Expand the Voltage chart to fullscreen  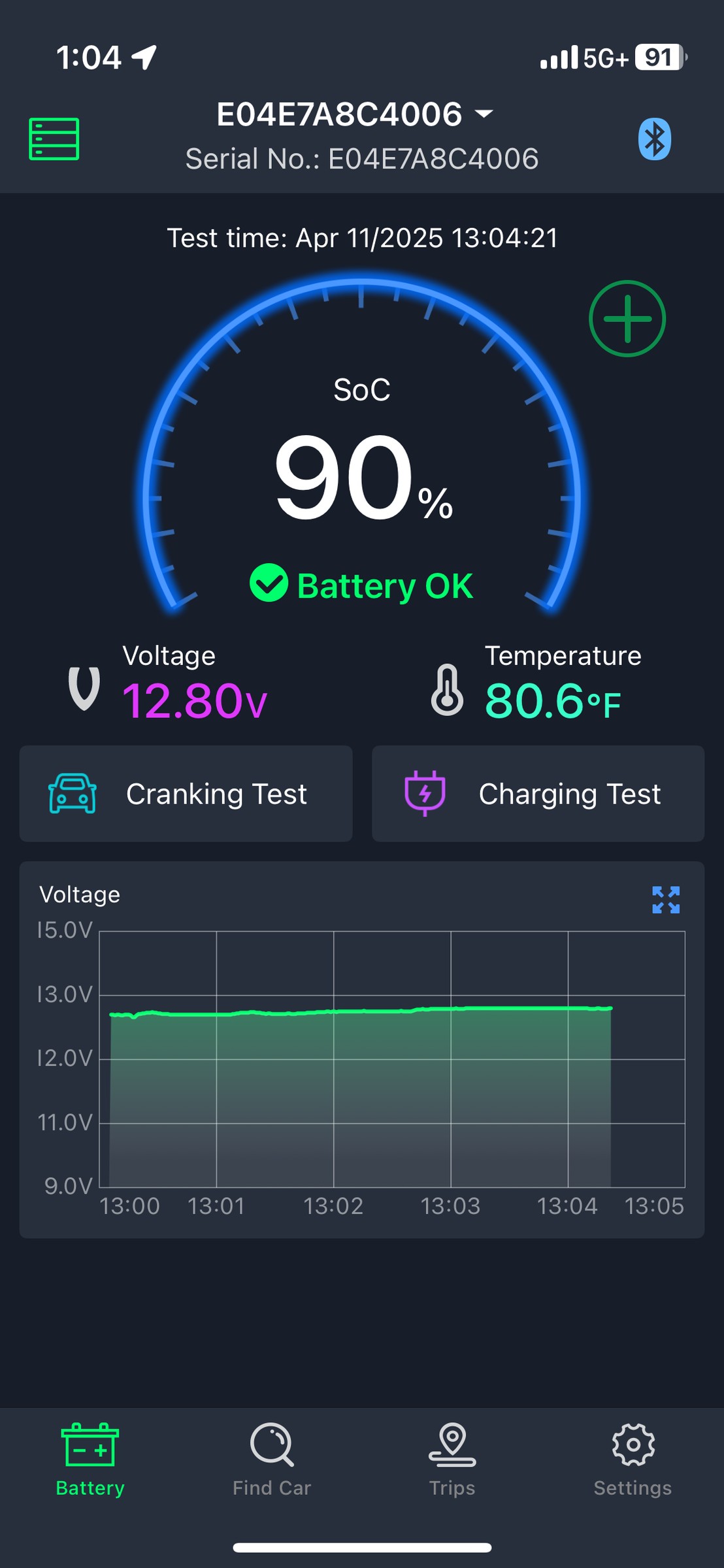click(666, 900)
